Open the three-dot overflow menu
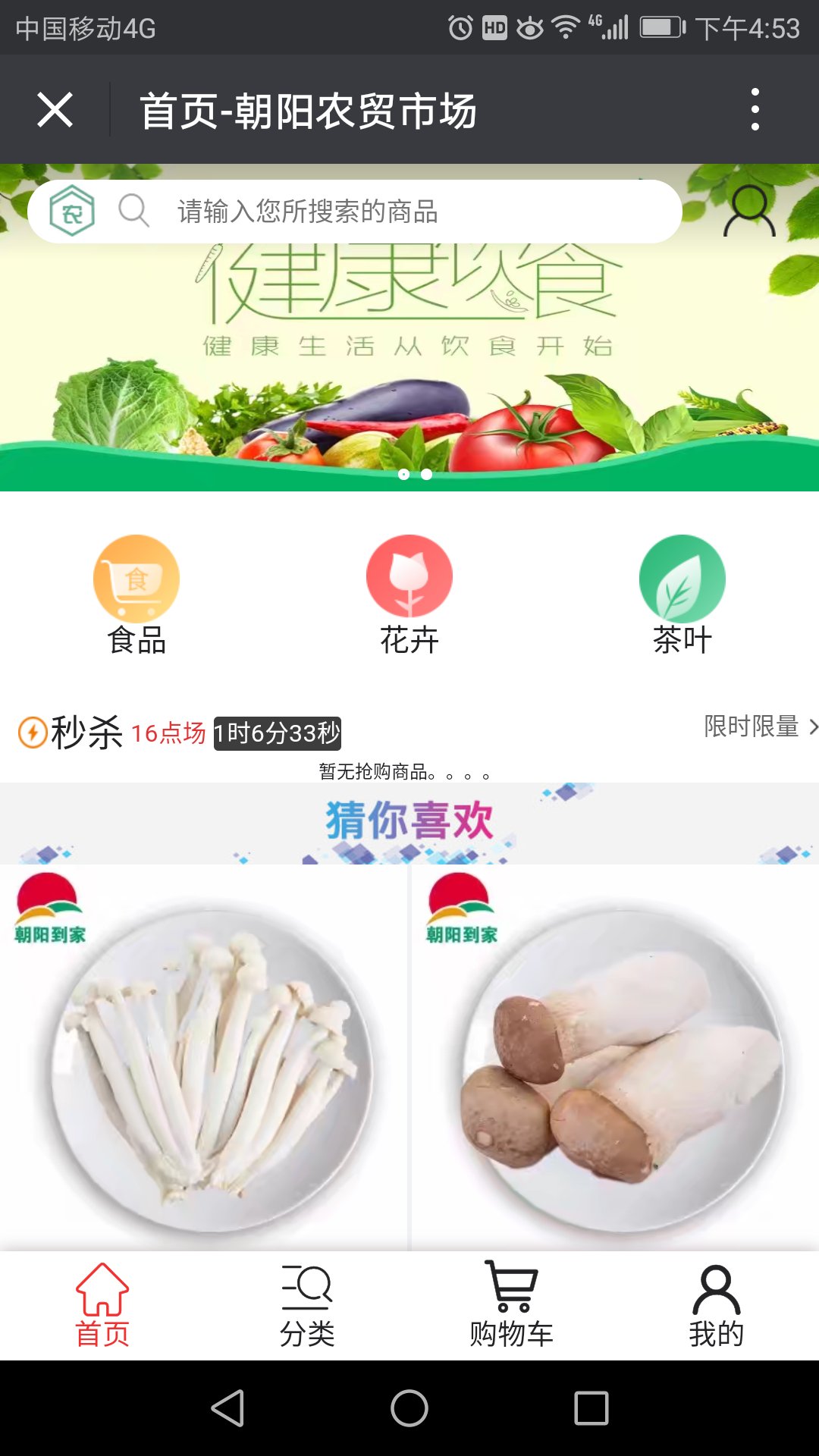The image size is (819, 1456). pos(755,110)
